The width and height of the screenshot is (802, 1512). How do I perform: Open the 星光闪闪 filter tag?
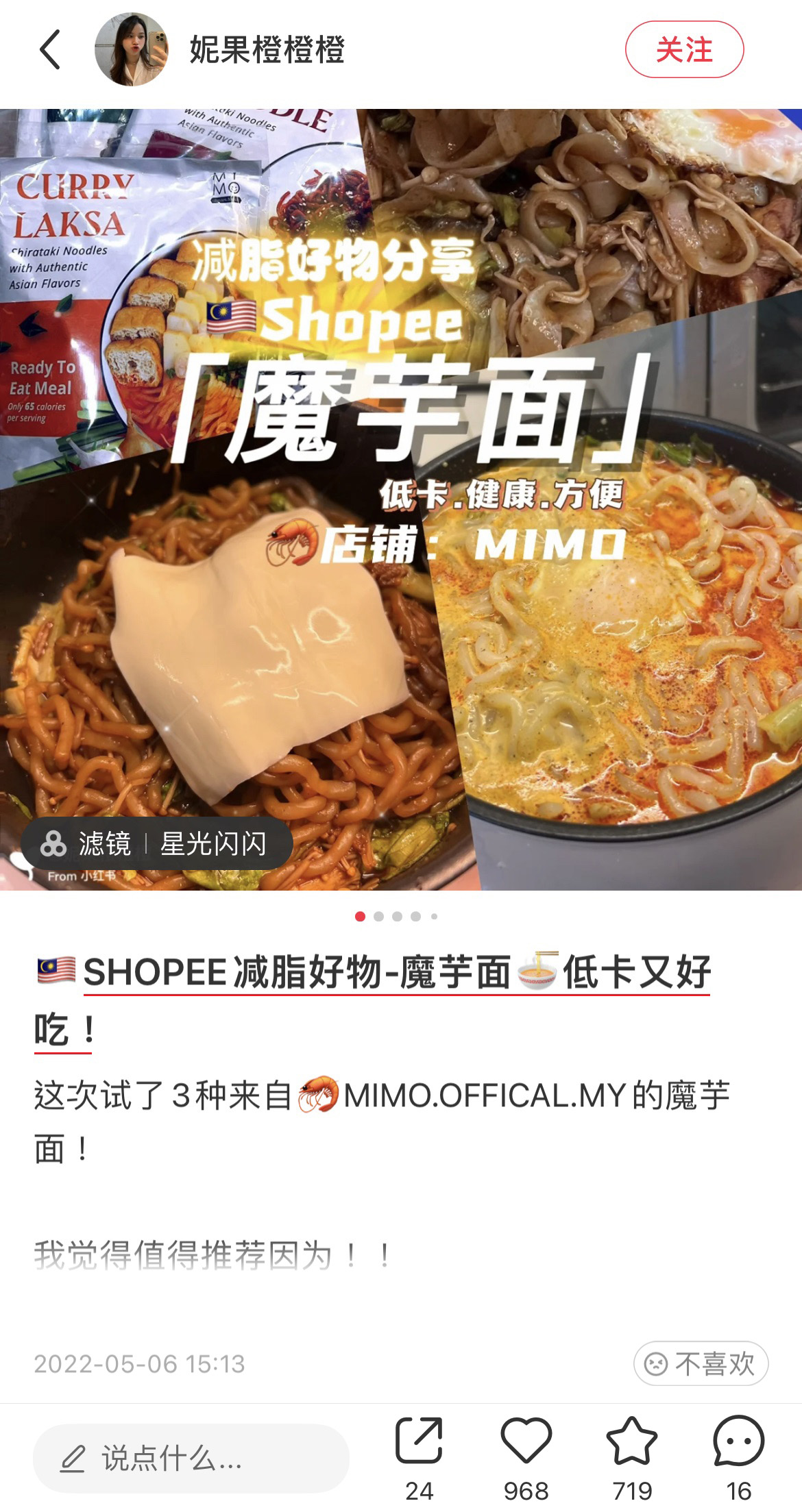pos(157,843)
